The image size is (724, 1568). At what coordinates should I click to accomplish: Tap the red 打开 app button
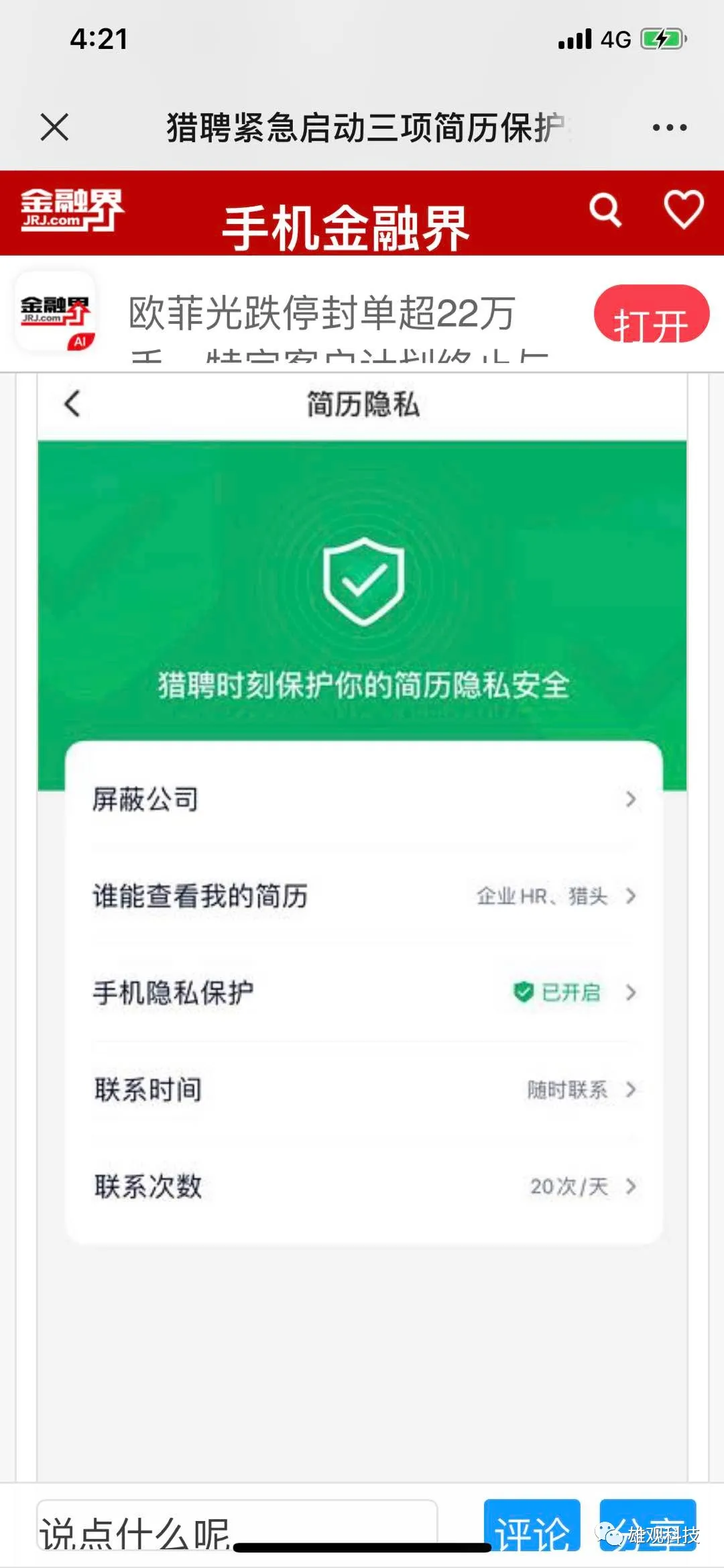pos(651,315)
